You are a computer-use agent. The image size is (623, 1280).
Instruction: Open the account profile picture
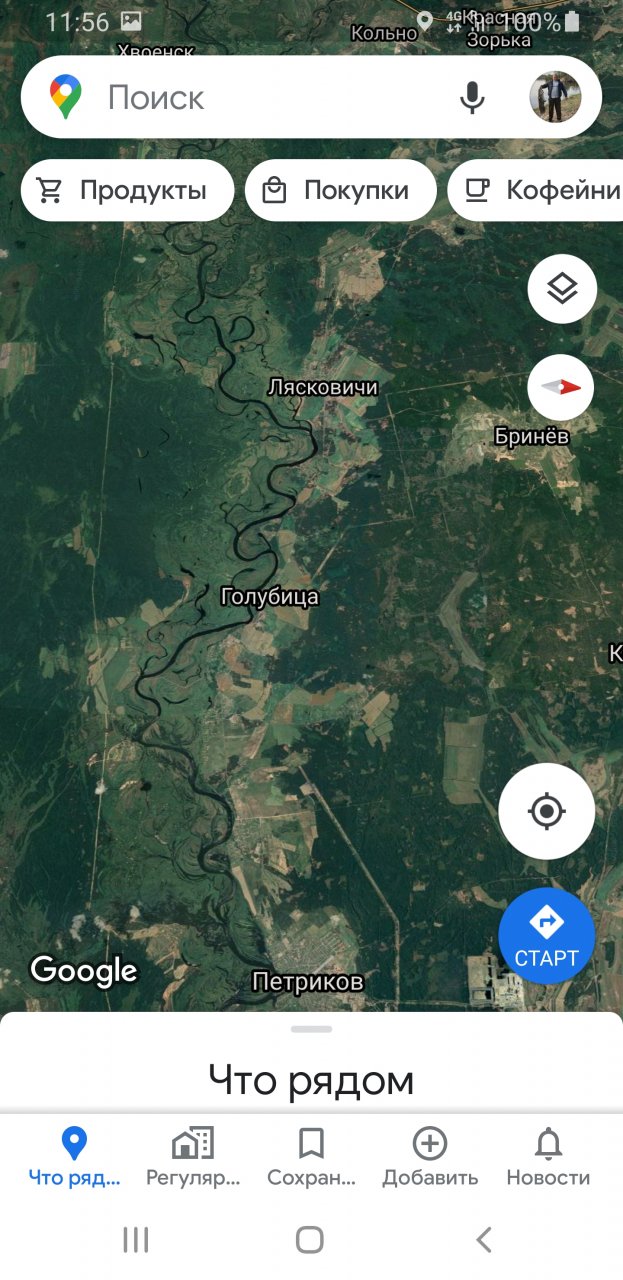[555, 97]
